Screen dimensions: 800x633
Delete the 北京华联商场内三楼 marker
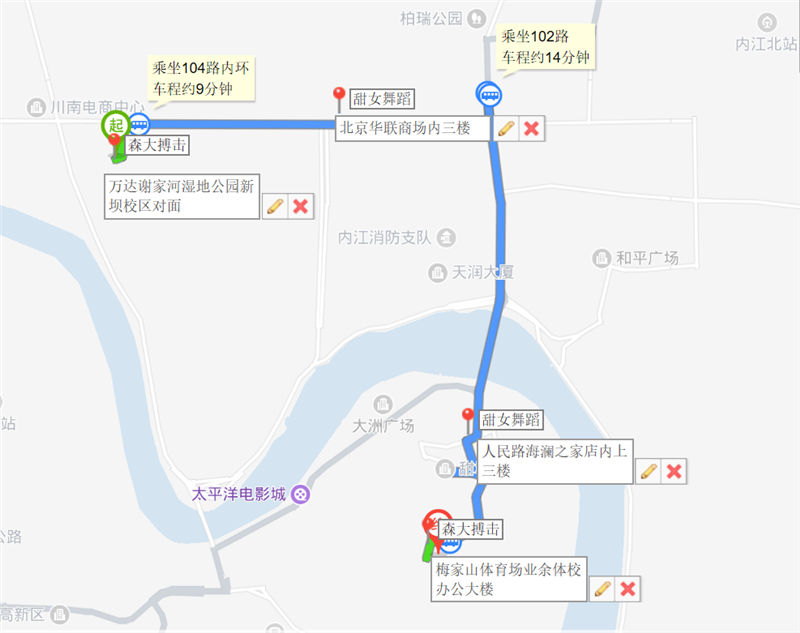[x=532, y=128]
